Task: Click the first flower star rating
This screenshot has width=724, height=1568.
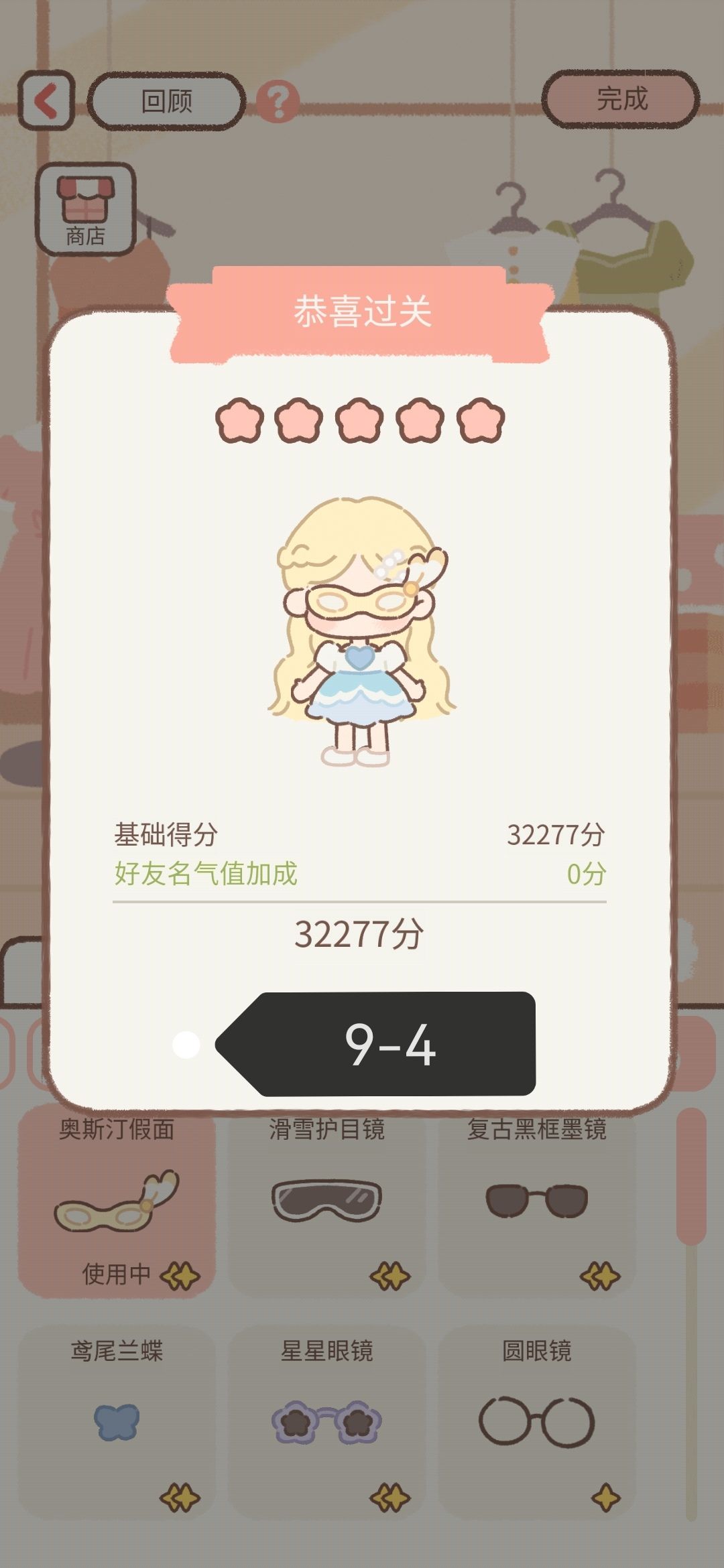Action: click(x=239, y=419)
